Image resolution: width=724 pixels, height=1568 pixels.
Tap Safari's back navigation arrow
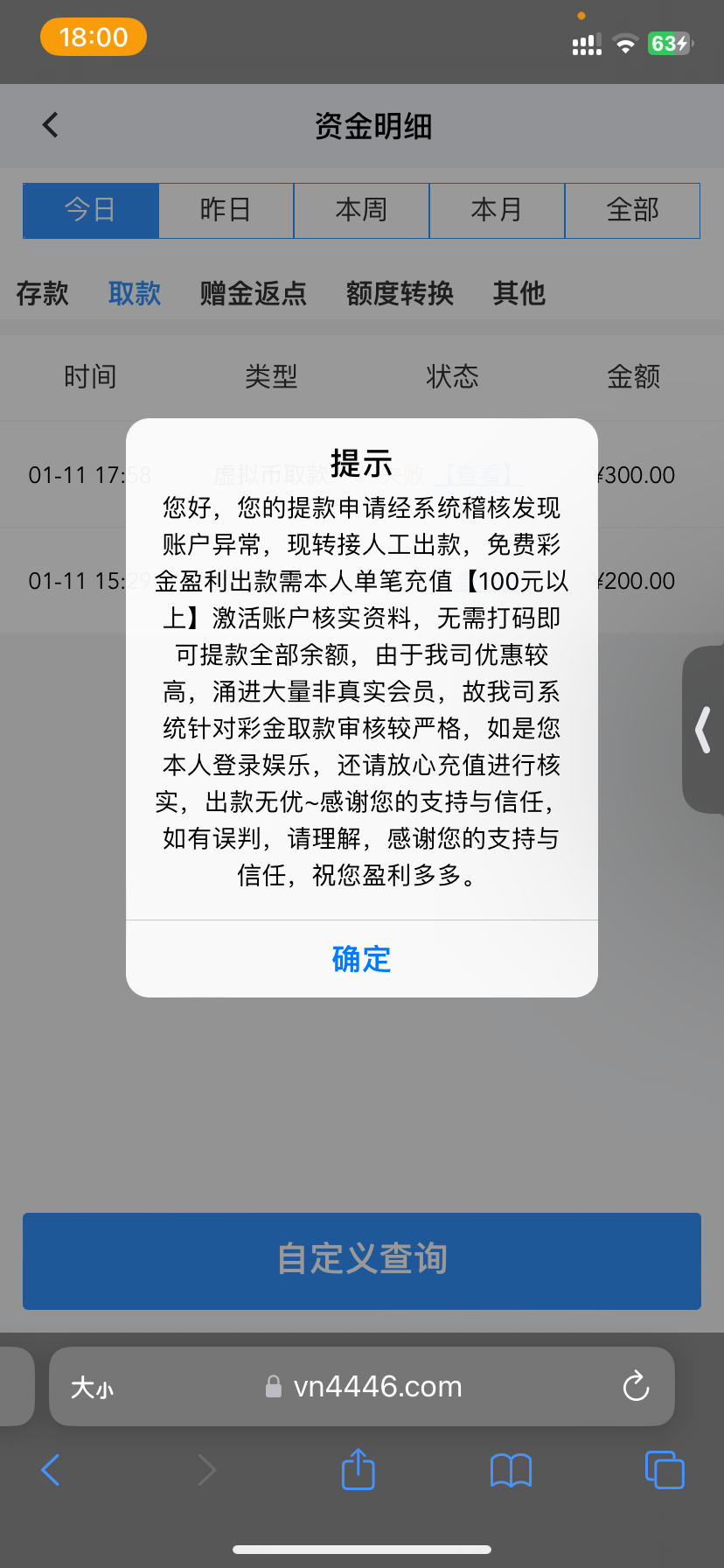pos(50,1470)
